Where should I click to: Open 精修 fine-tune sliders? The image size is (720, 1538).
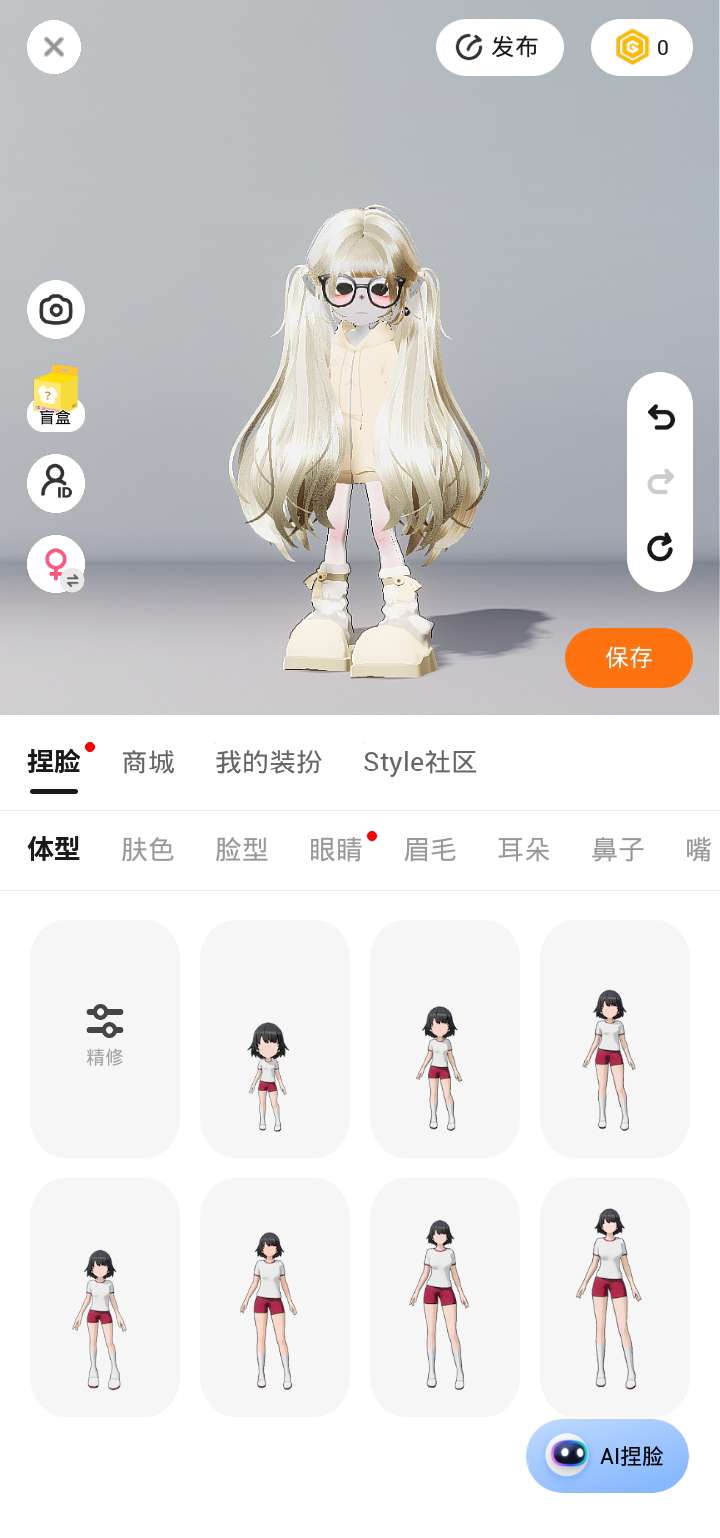point(105,1038)
